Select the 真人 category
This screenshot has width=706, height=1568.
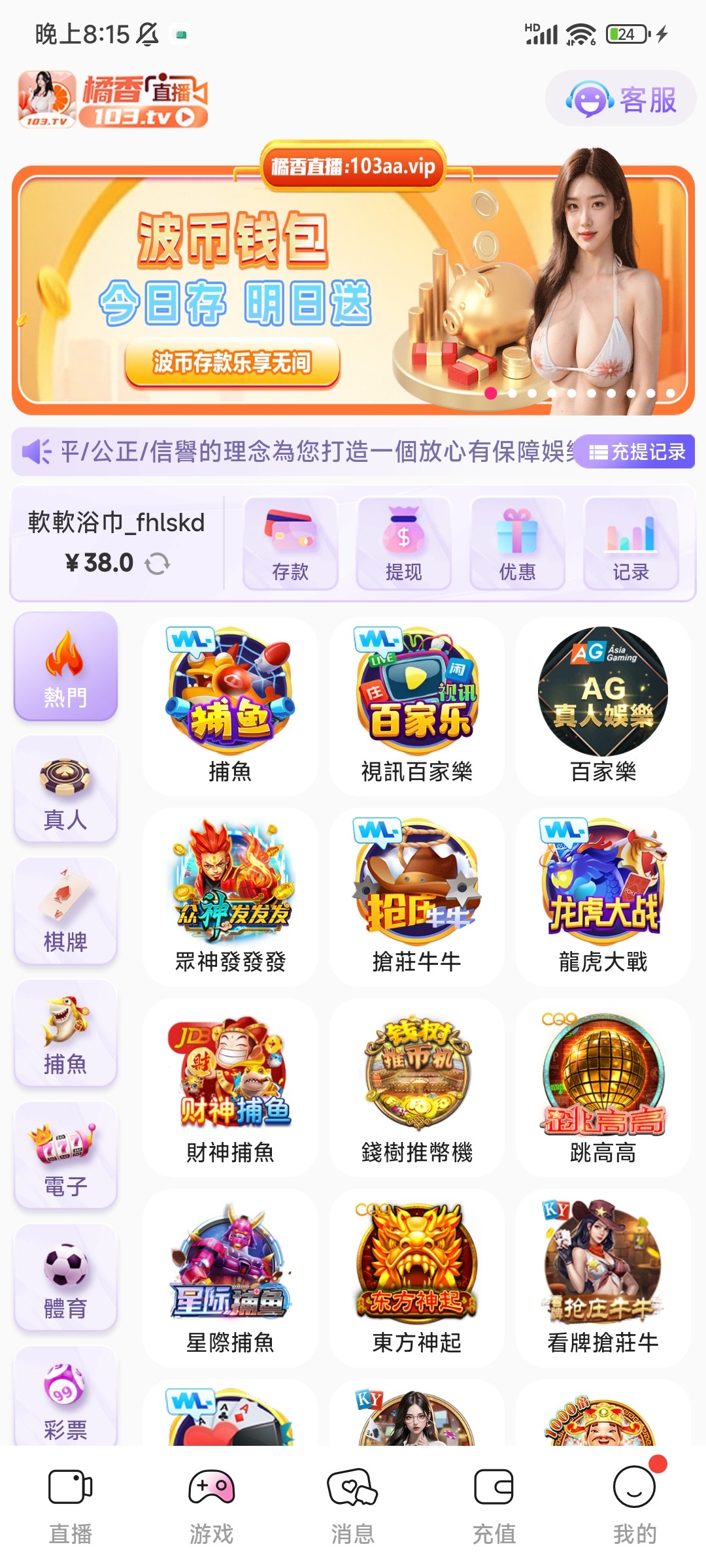point(65,789)
